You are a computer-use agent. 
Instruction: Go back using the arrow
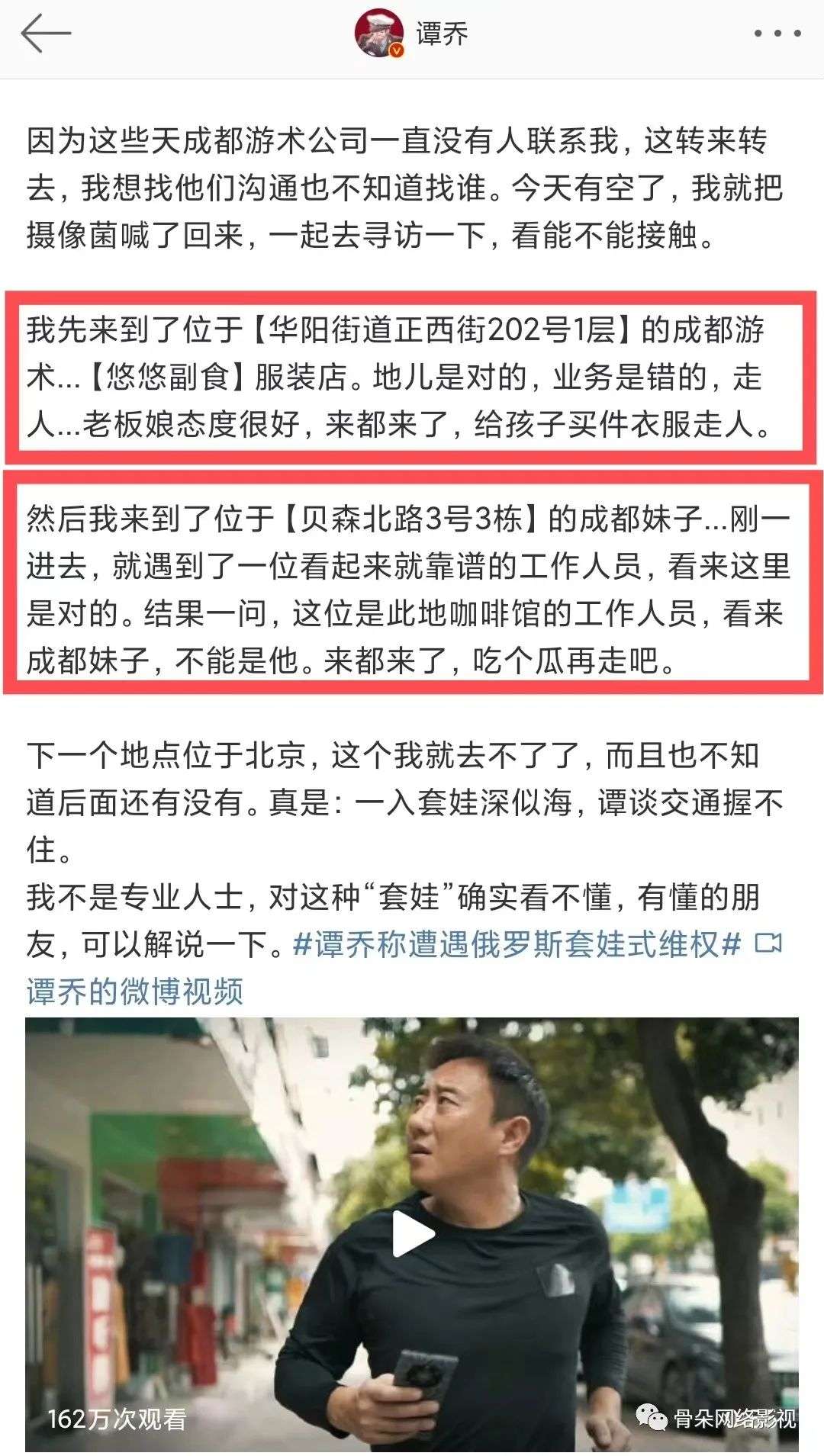click(x=46, y=34)
